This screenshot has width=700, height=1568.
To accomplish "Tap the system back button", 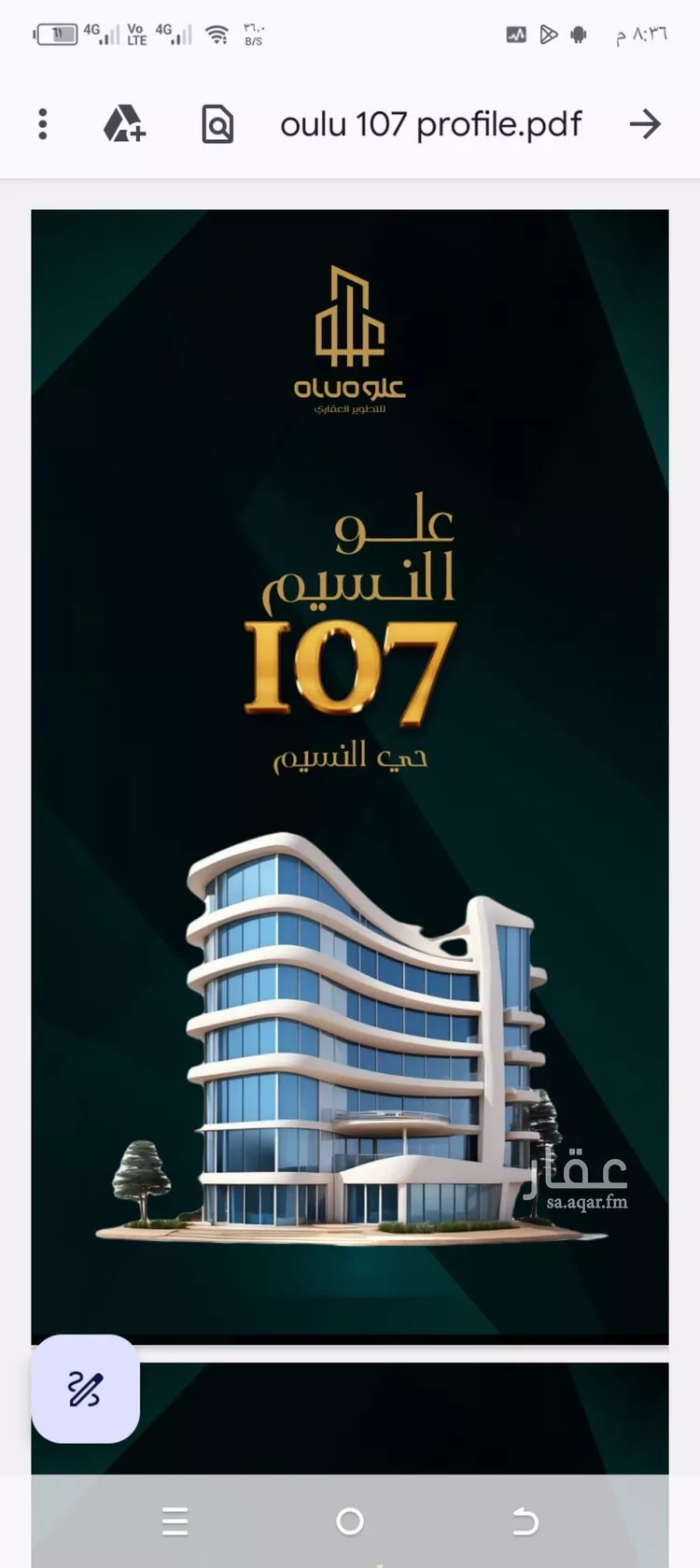I will point(525,1521).
